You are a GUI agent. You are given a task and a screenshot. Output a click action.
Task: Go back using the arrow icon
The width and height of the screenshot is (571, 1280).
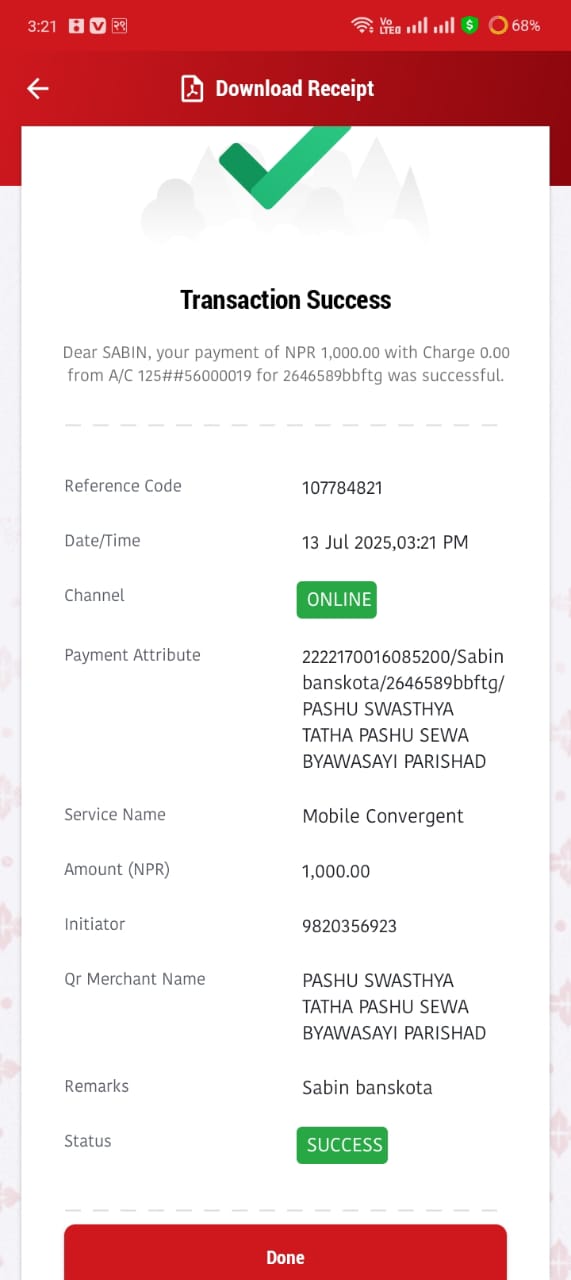[x=38, y=89]
